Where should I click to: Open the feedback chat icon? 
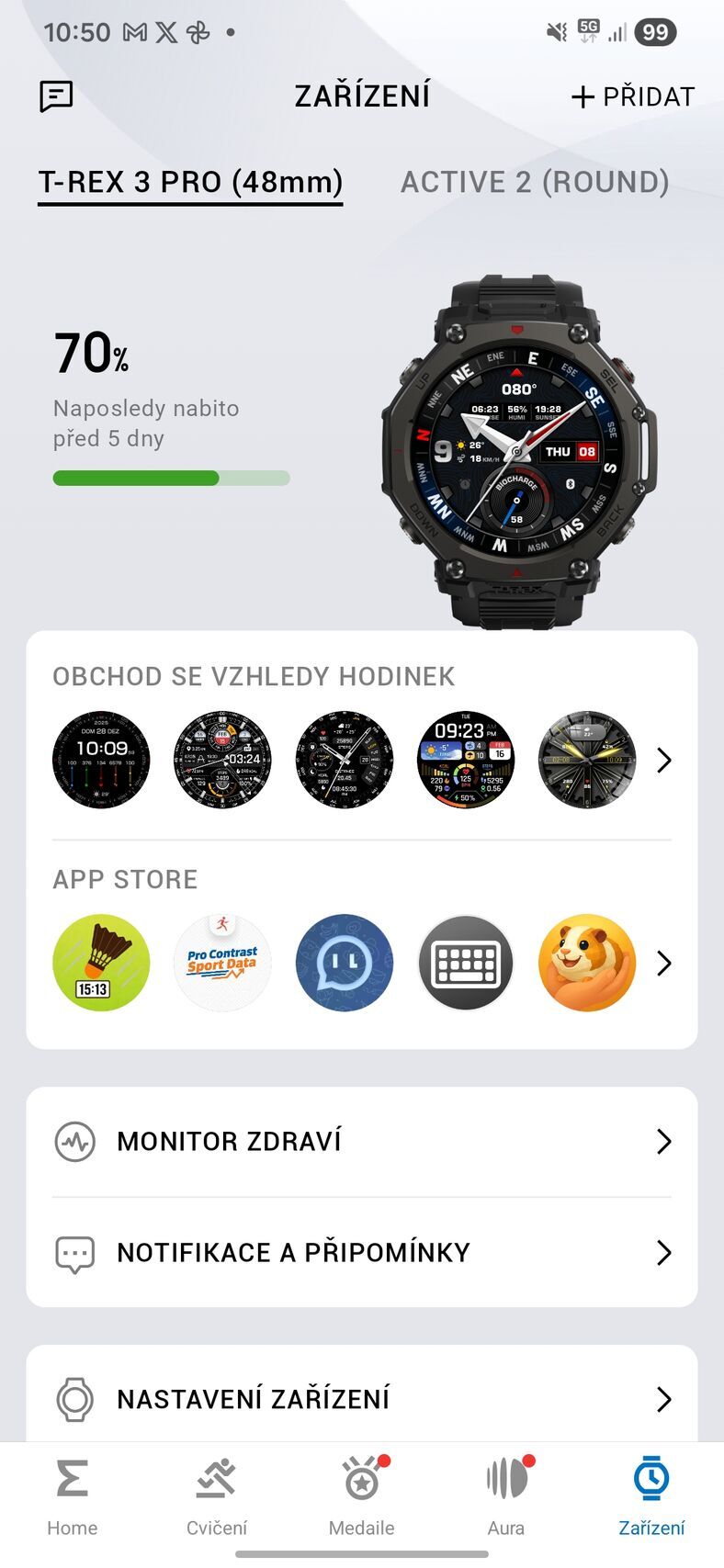tap(56, 96)
